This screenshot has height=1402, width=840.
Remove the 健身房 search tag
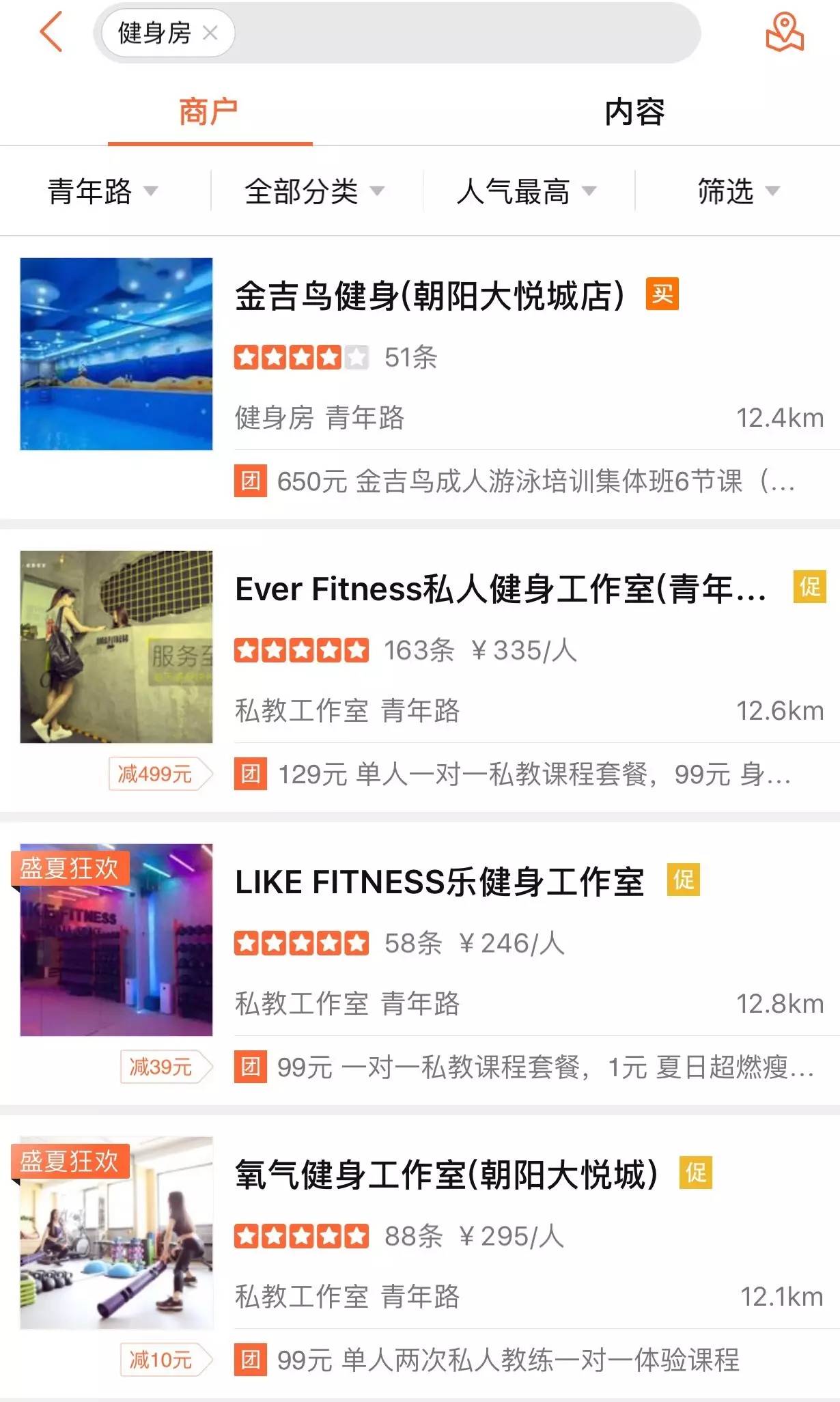click(210, 33)
